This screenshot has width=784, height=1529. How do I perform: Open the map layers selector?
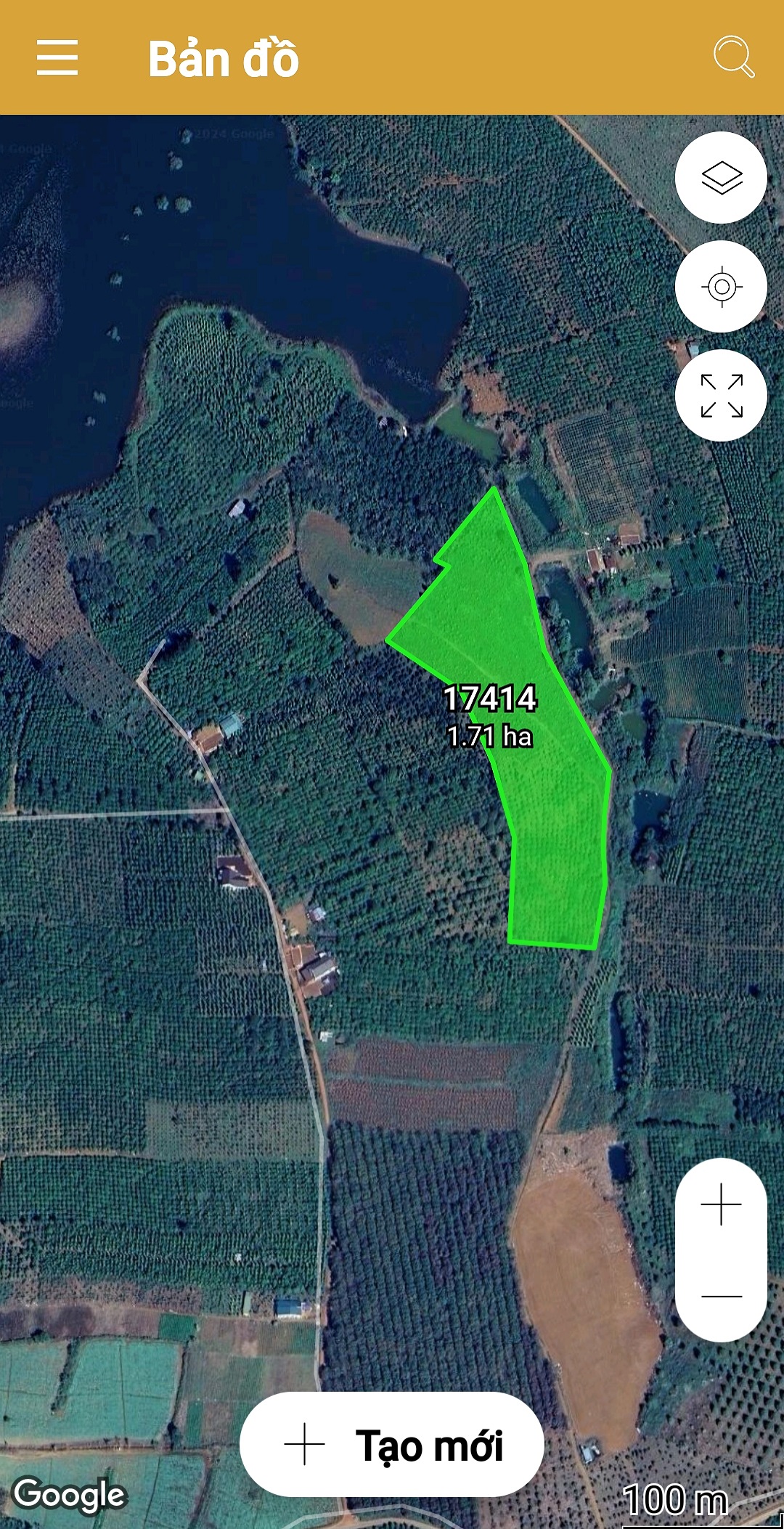722,178
